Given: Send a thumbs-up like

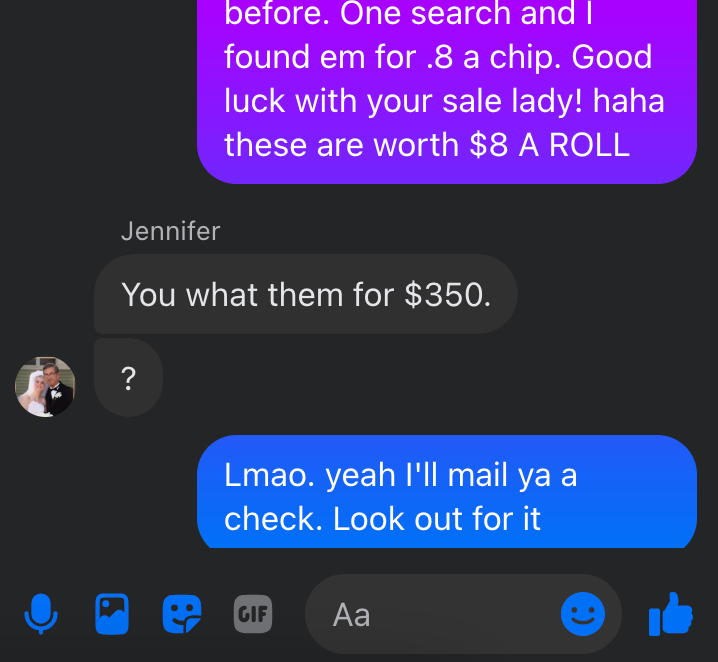Looking at the screenshot, I should coord(671,613).
